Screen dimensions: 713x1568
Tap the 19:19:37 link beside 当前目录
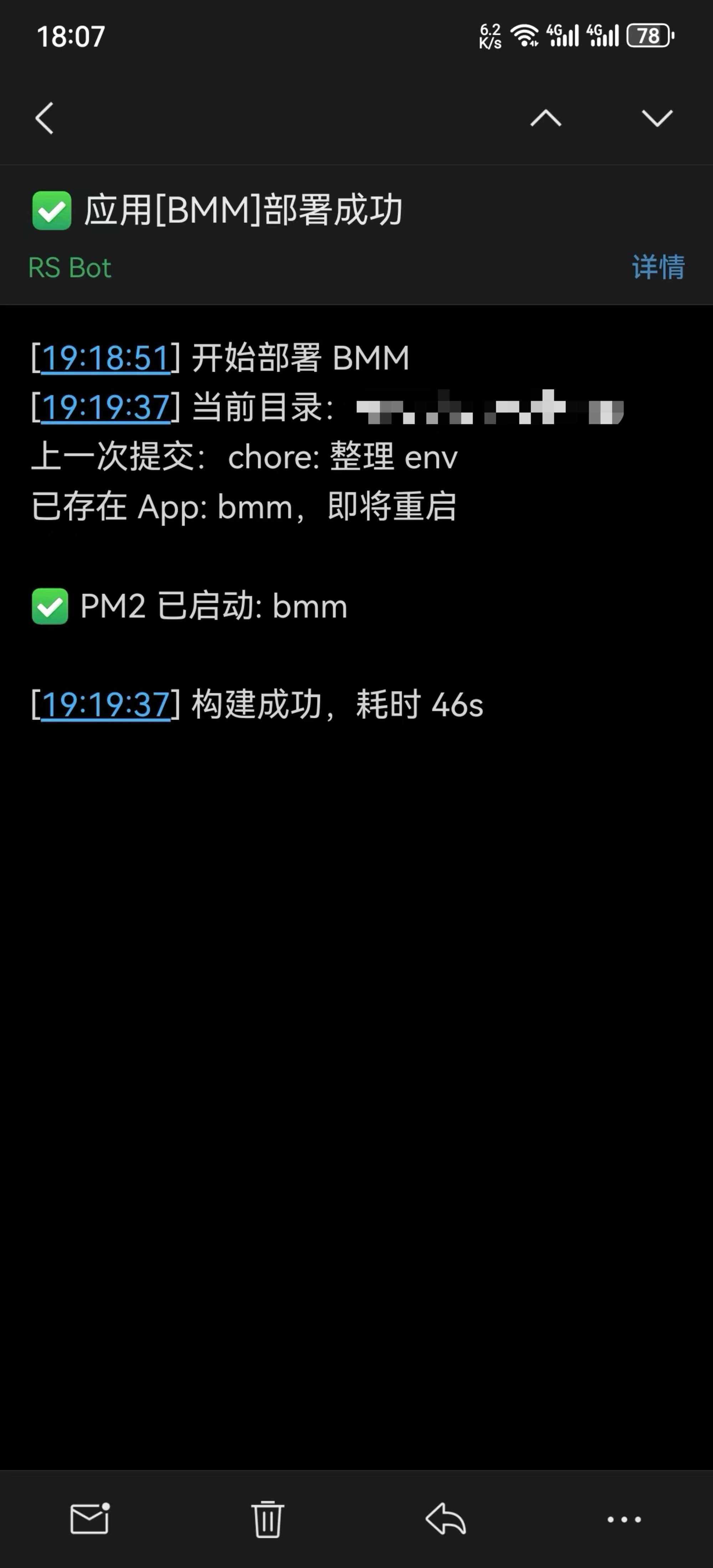[x=105, y=407]
